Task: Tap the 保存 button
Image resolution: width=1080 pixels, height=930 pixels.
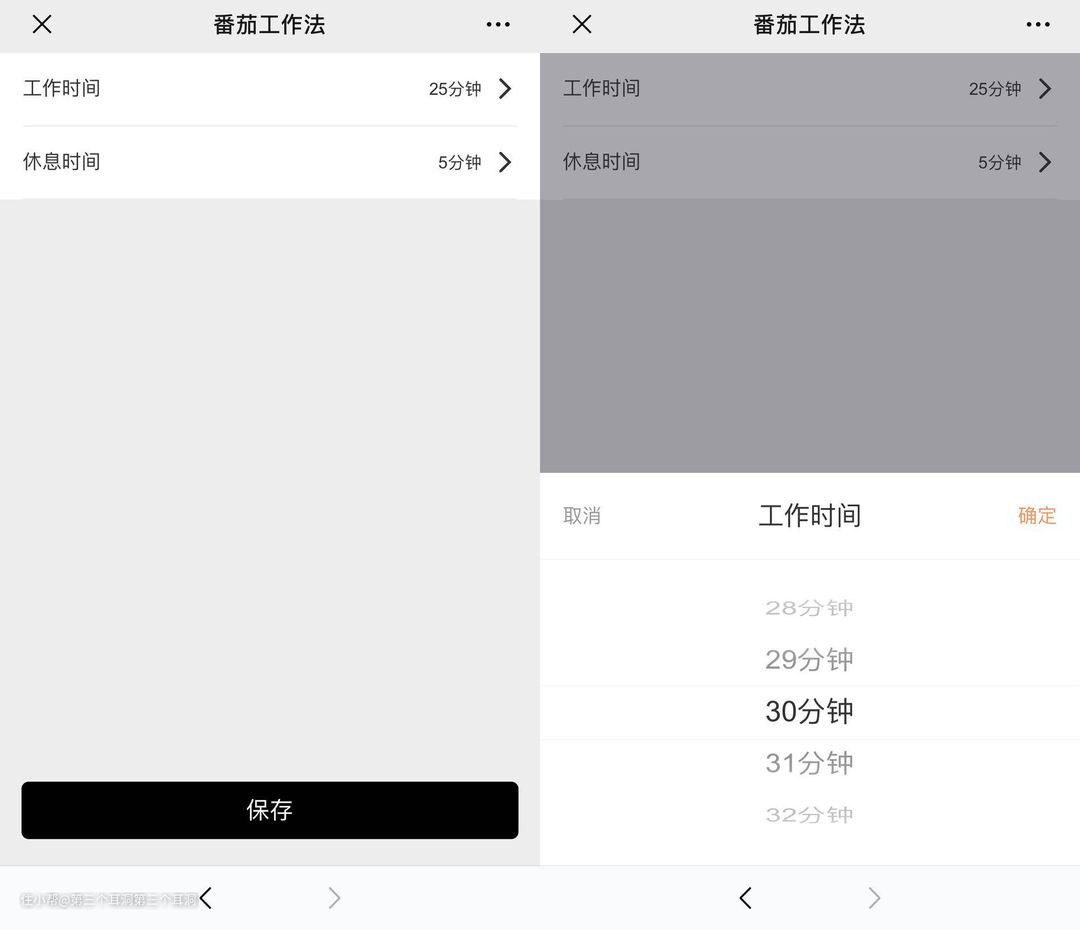Action: [270, 810]
